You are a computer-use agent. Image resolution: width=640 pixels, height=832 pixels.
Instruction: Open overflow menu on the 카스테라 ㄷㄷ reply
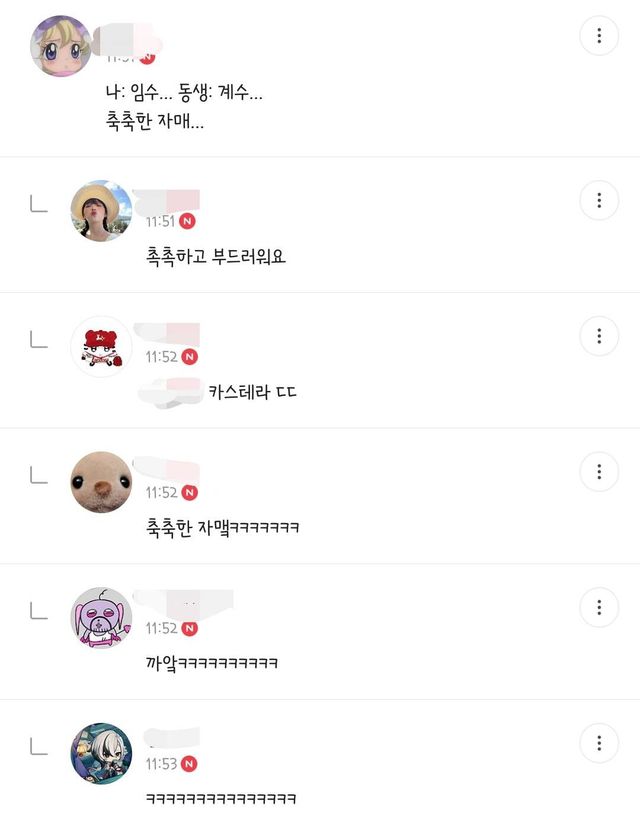click(599, 336)
